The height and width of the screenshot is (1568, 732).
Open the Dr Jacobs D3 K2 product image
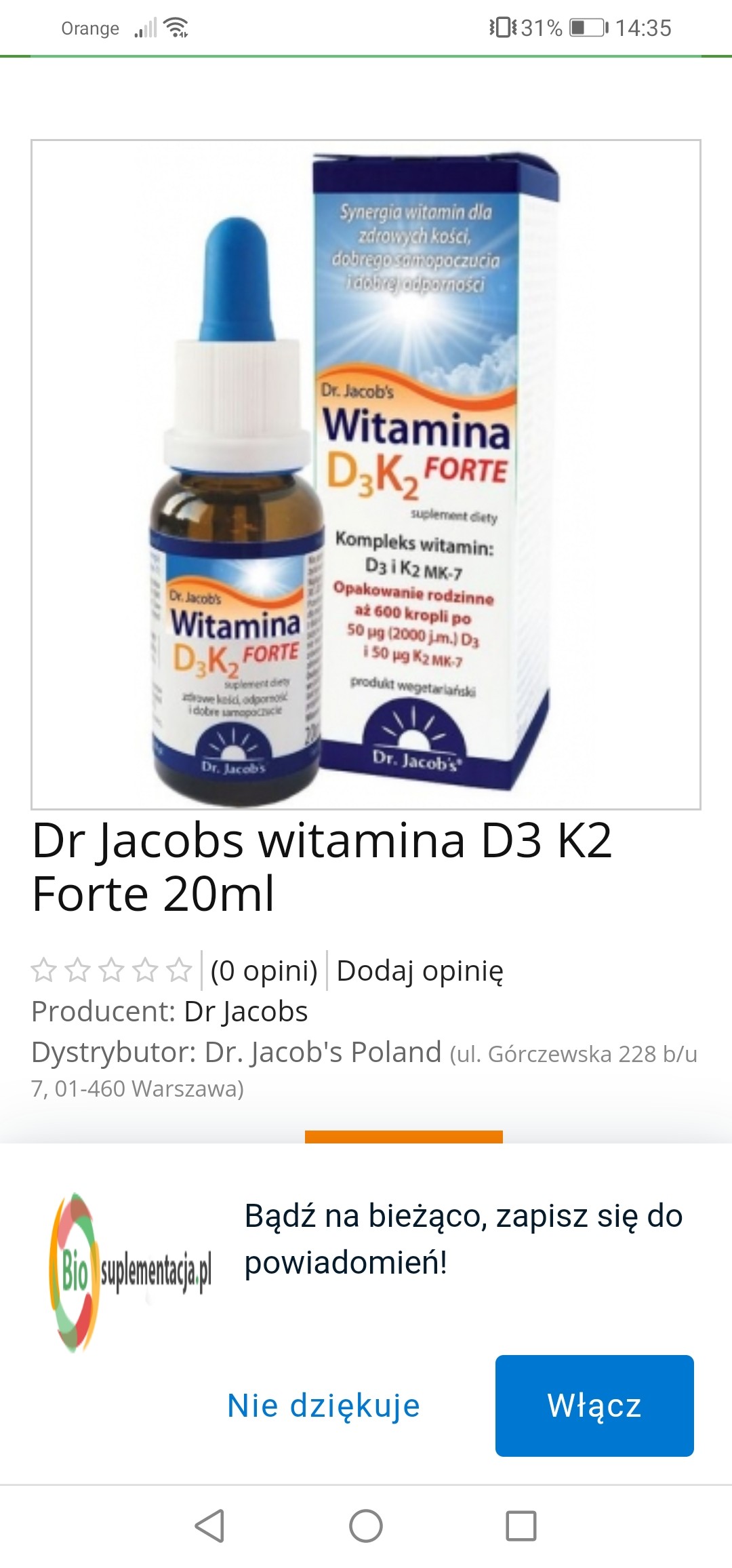pos(366,474)
